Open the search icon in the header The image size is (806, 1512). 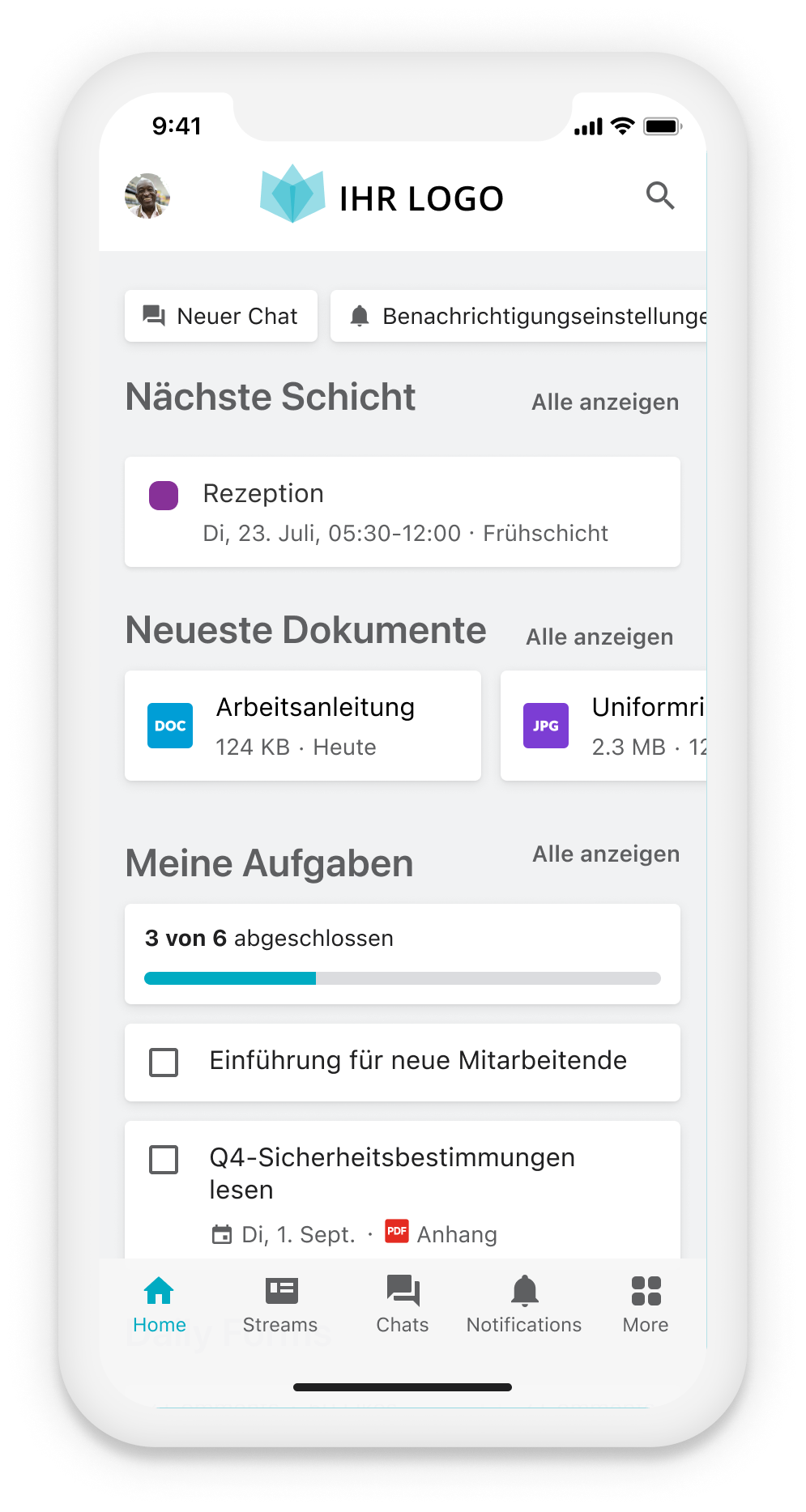point(660,196)
